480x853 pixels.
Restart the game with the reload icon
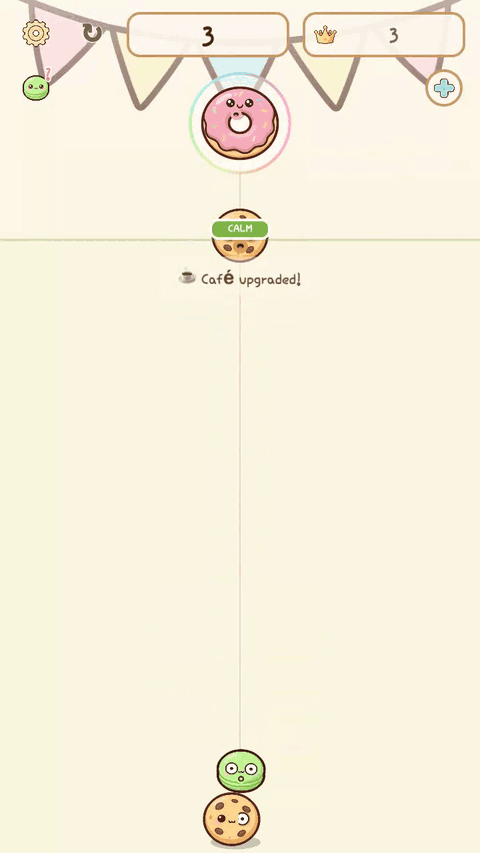coord(92,33)
